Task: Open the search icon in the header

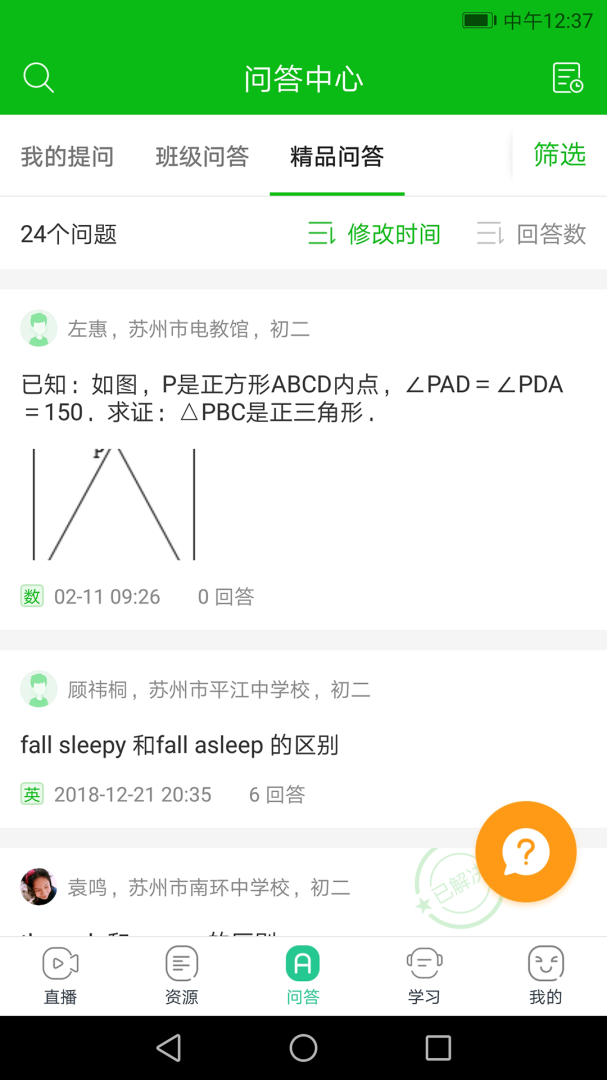Action: pyautogui.click(x=38, y=78)
